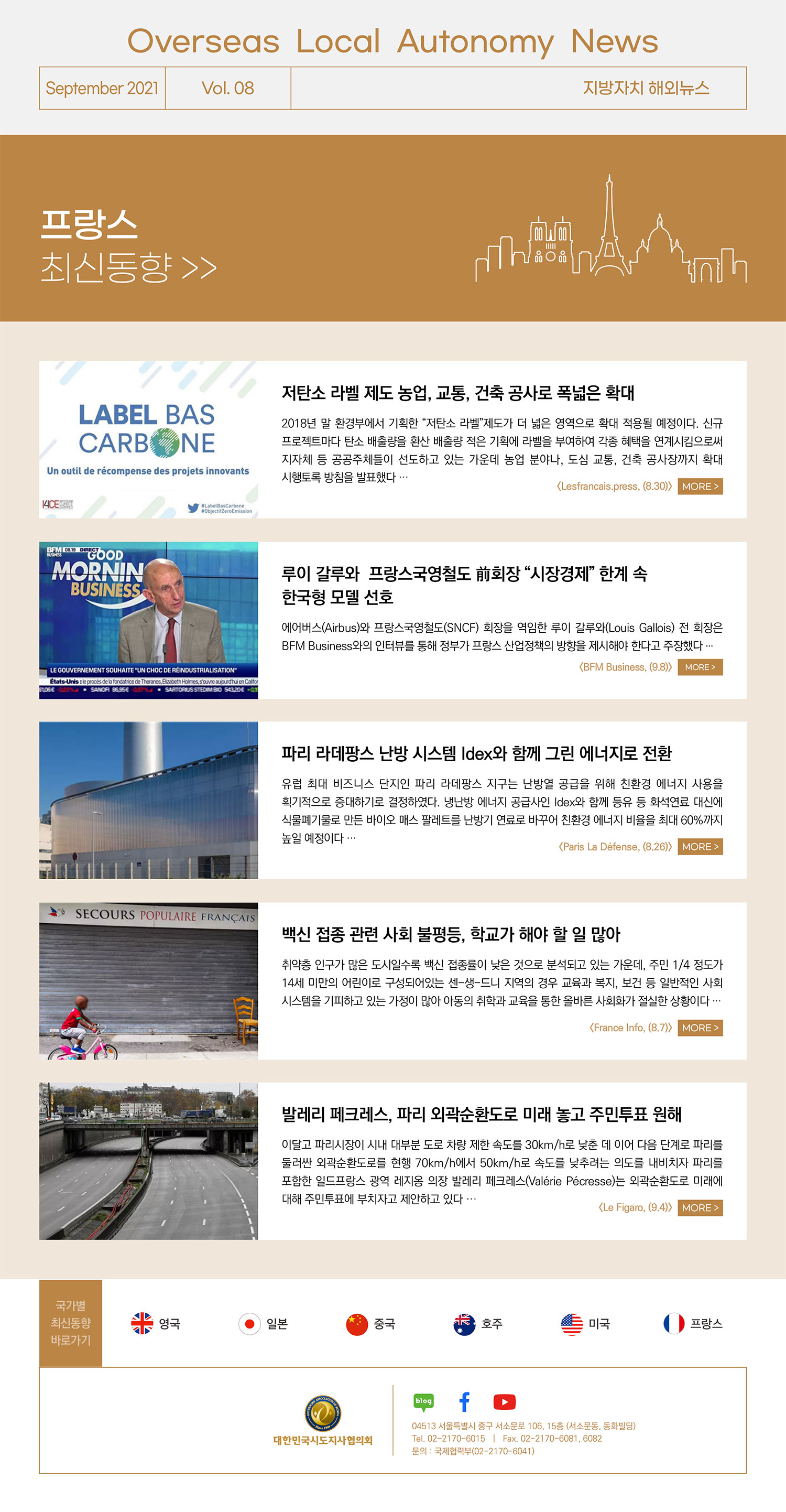Open the Good Morning Business thumbnail
The width and height of the screenshot is (786, 1512).
coord(148,620)
